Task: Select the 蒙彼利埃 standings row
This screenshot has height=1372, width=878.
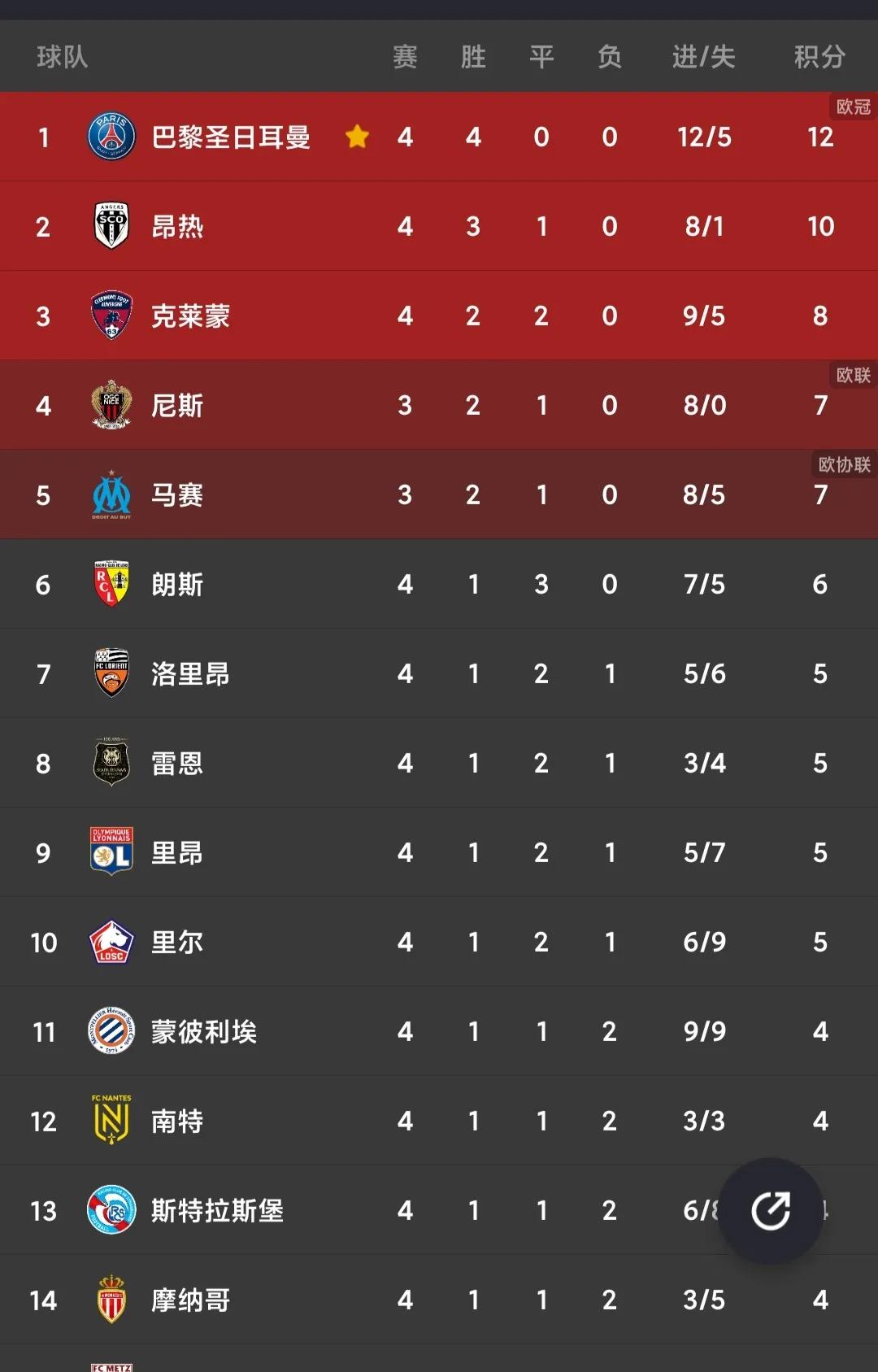Action: point(203,1031)
